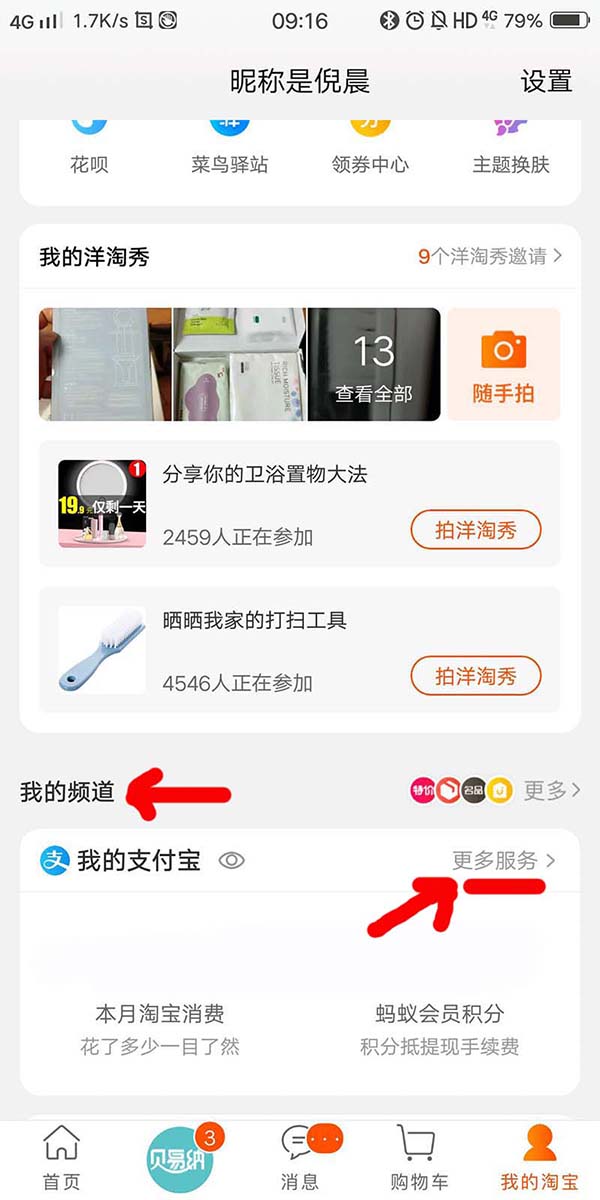
Task: Switch to the 消息 tab
Action: click(300, 1157)
